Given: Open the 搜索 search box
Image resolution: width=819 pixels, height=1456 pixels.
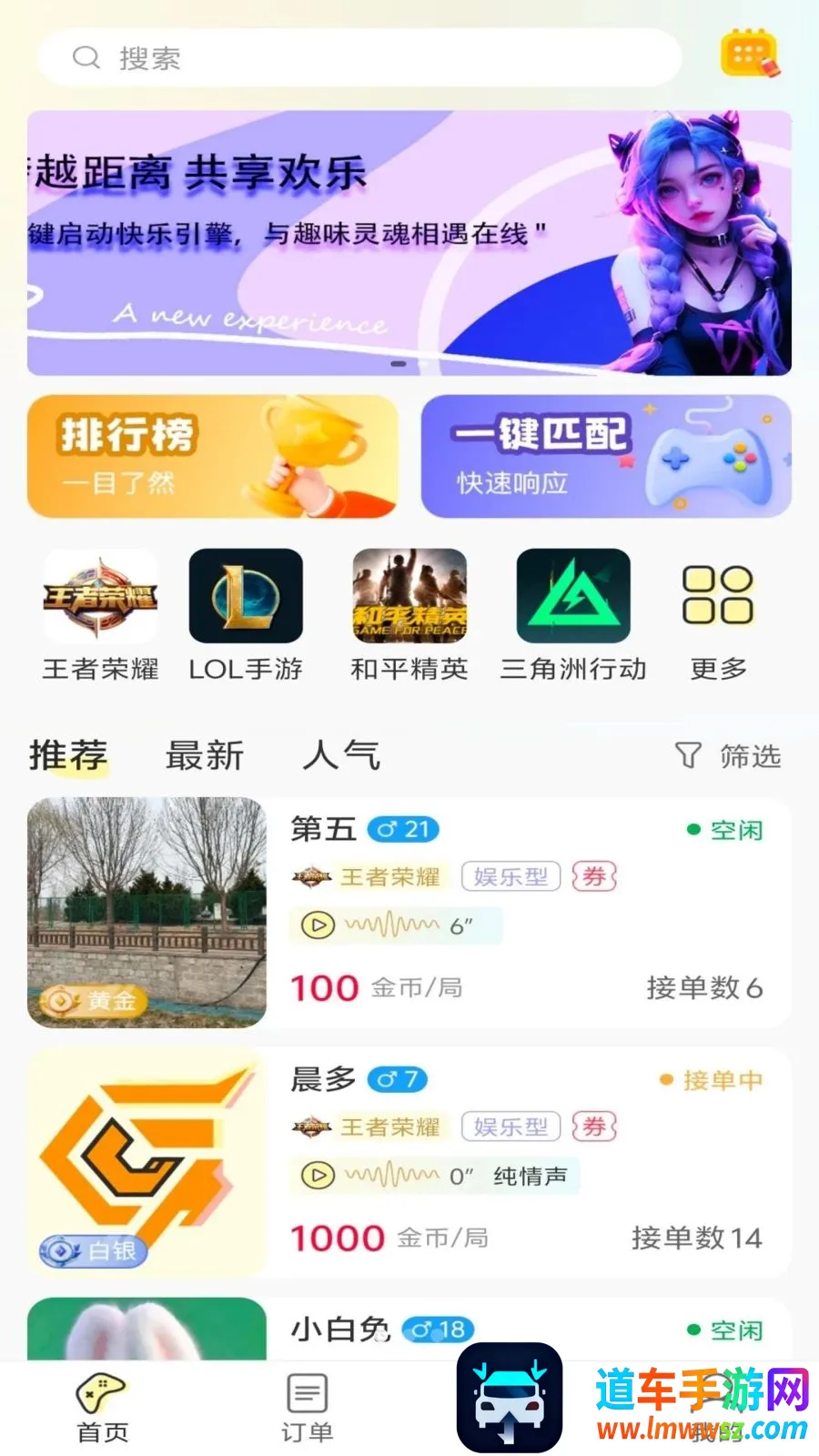Looking at the screenshot, I should tap(359, 57).
